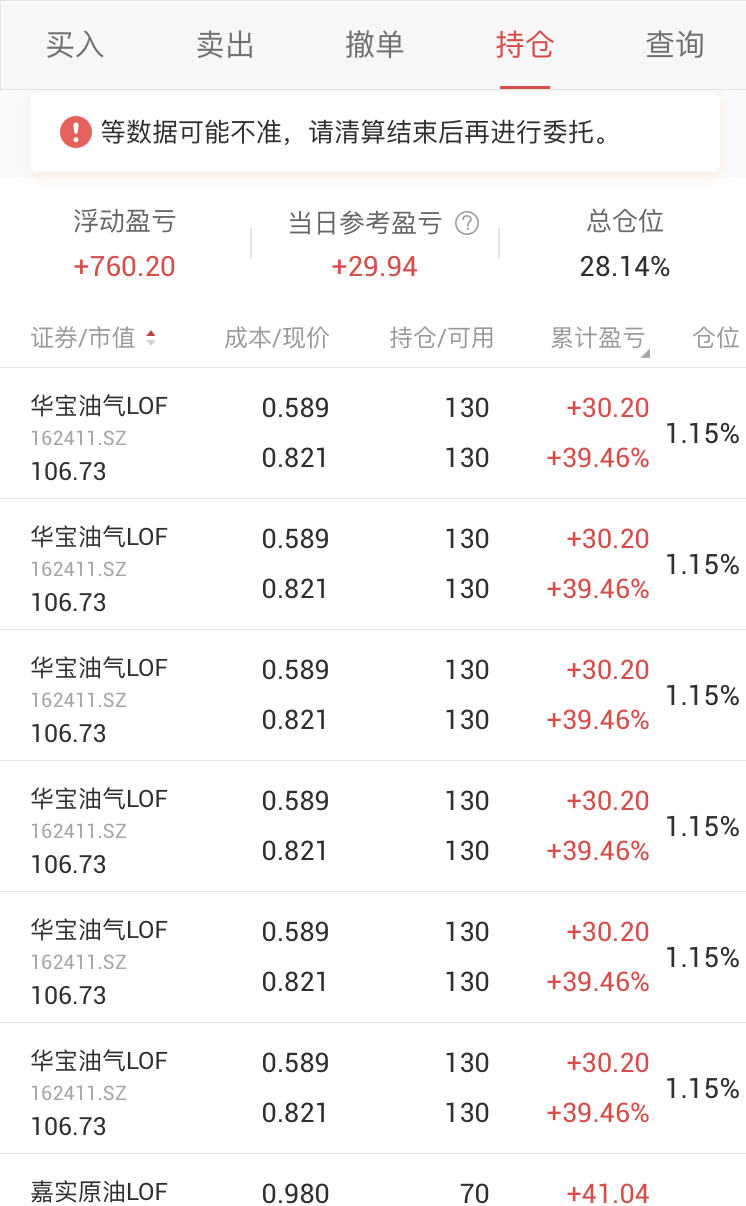Switch to the 买入 tab
The height and width of the screenshot is (1206, 746).
(x=75, y=45)
